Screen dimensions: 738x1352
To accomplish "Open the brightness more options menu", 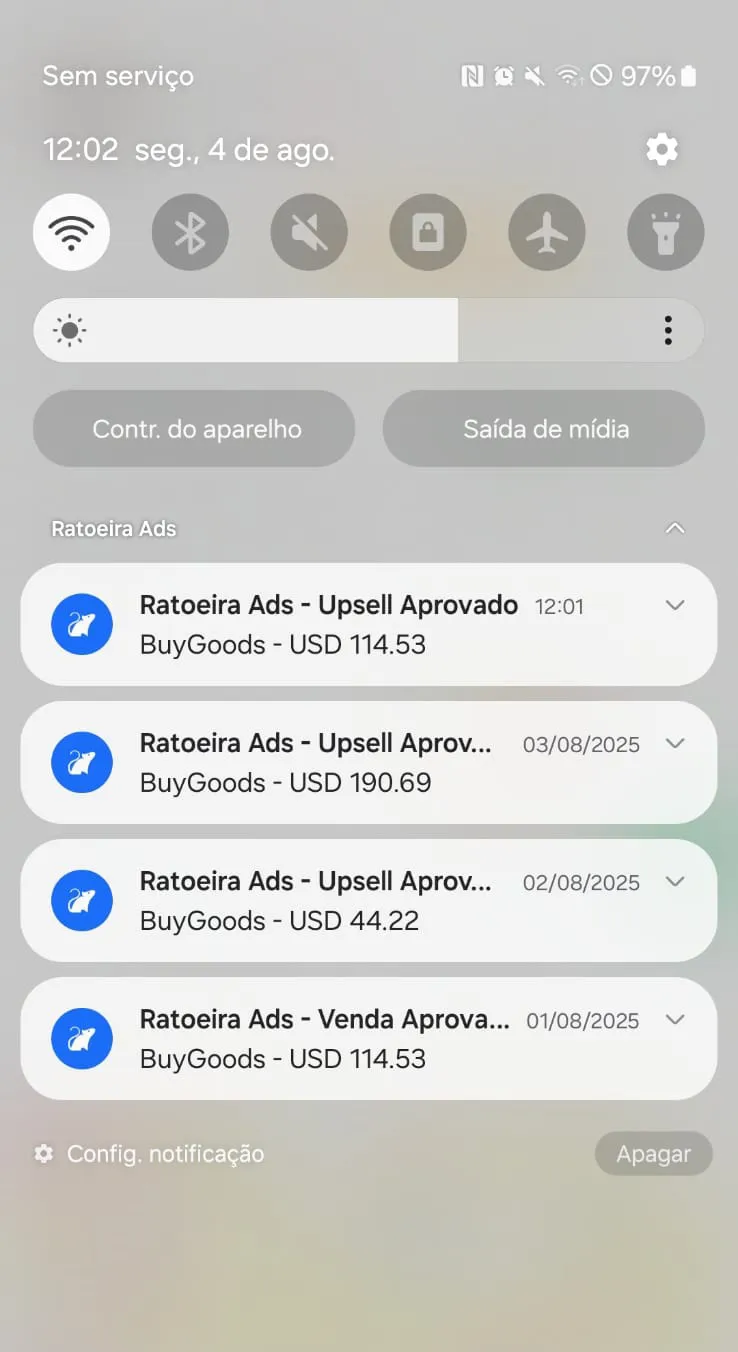I will (x=668, y=330).
